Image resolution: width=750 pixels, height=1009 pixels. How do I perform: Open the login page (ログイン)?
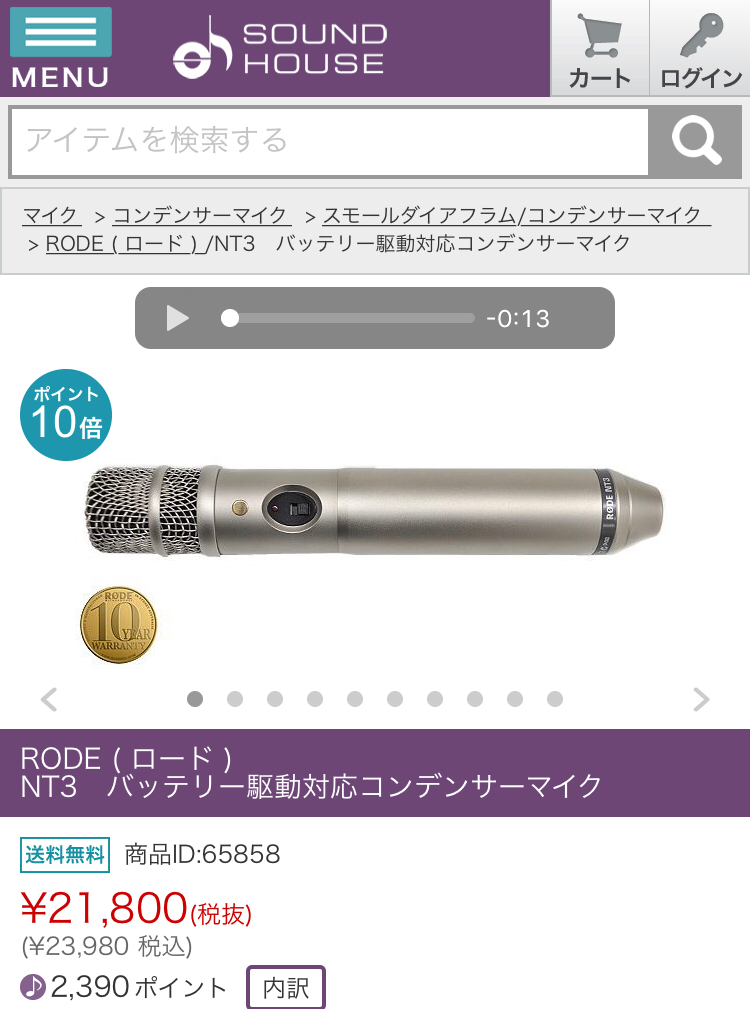click(x=701, y=48)
